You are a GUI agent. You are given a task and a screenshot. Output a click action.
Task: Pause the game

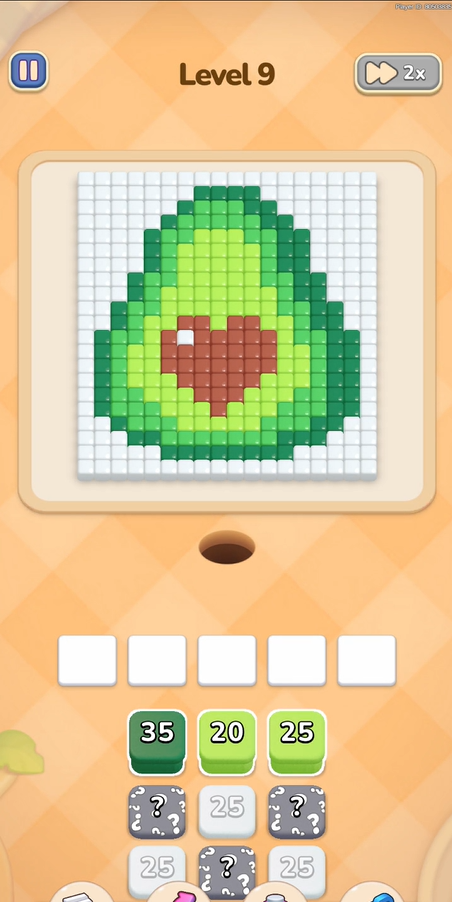[x=28, y=71]
